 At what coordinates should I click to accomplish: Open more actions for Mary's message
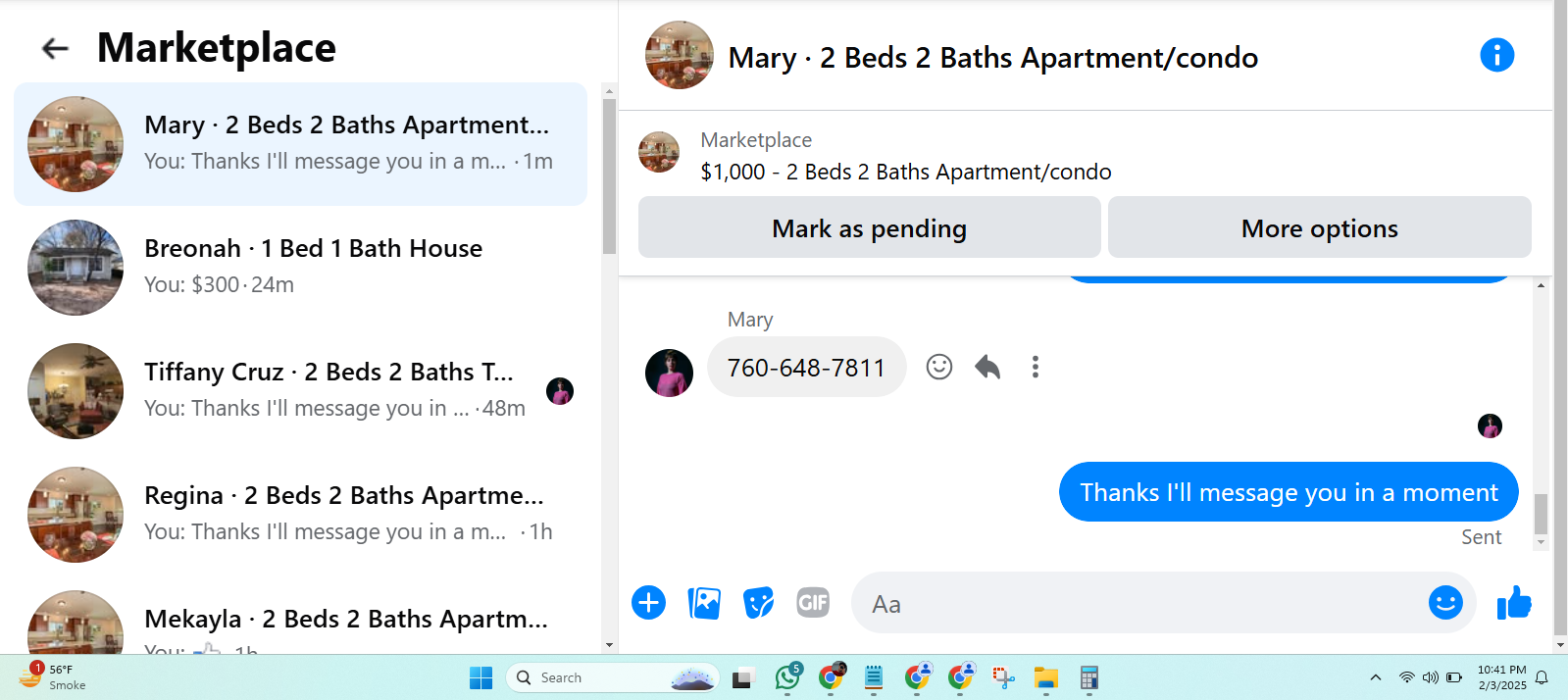click(1035, 367)
